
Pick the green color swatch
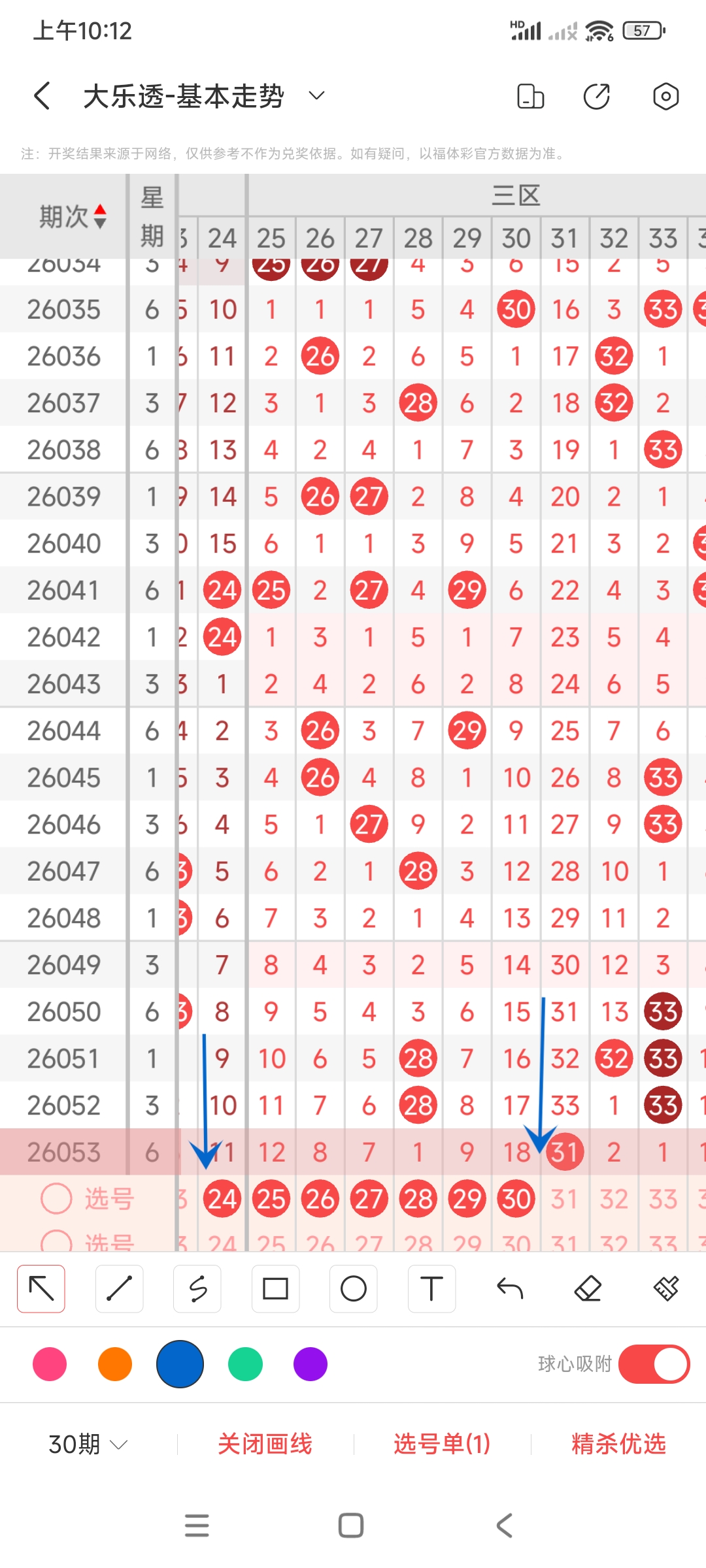click(245, 1364)
